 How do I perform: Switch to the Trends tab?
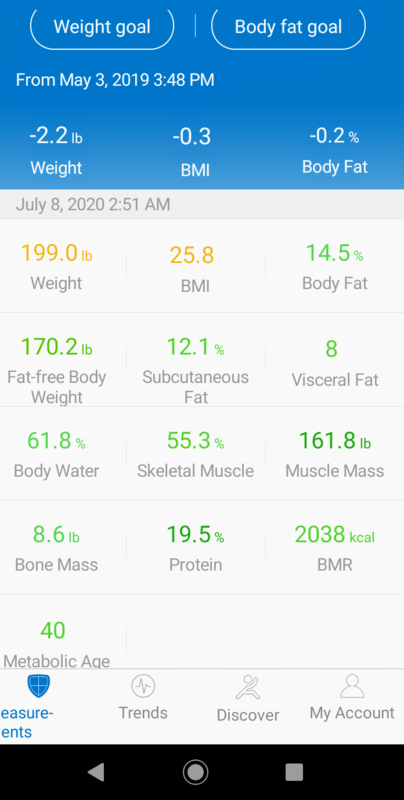143,697
